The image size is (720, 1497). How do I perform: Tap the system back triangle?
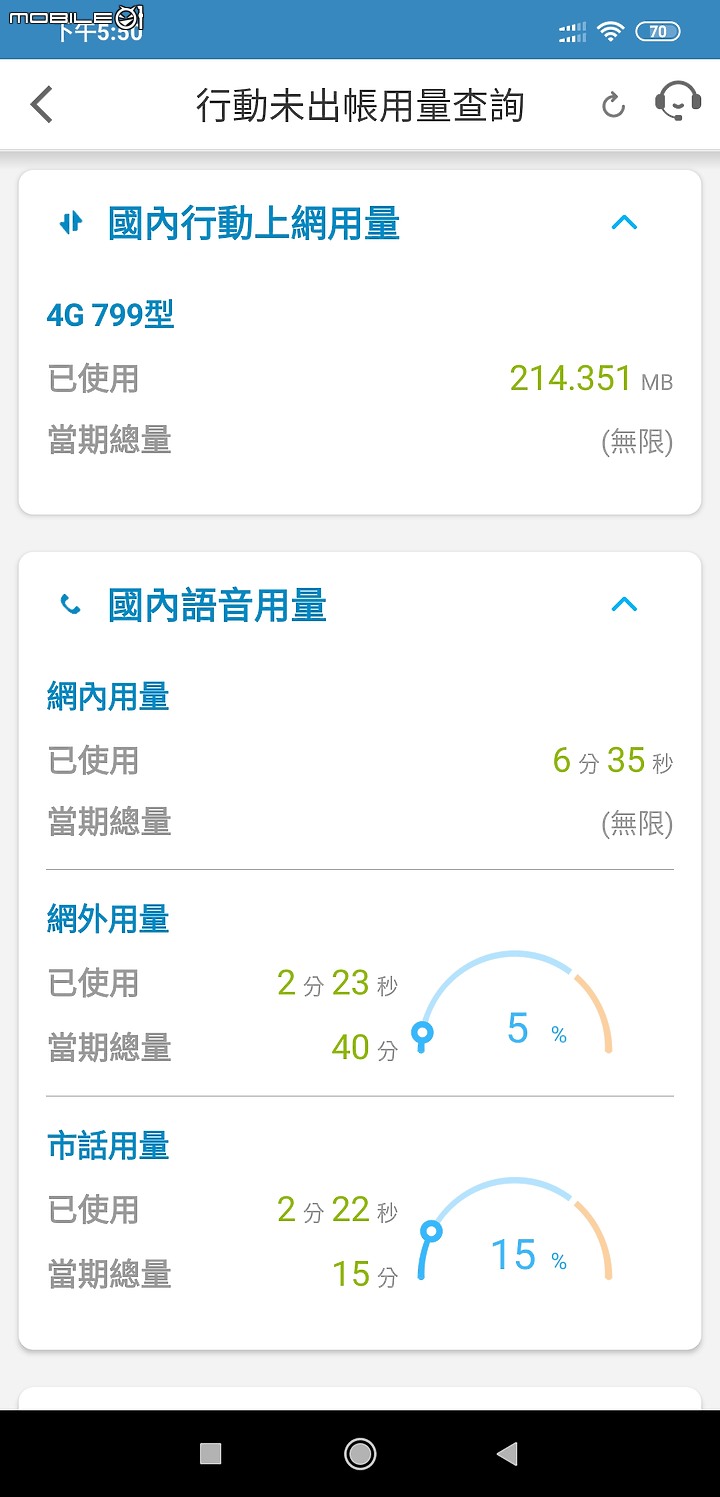click(x=507, y=1453)
